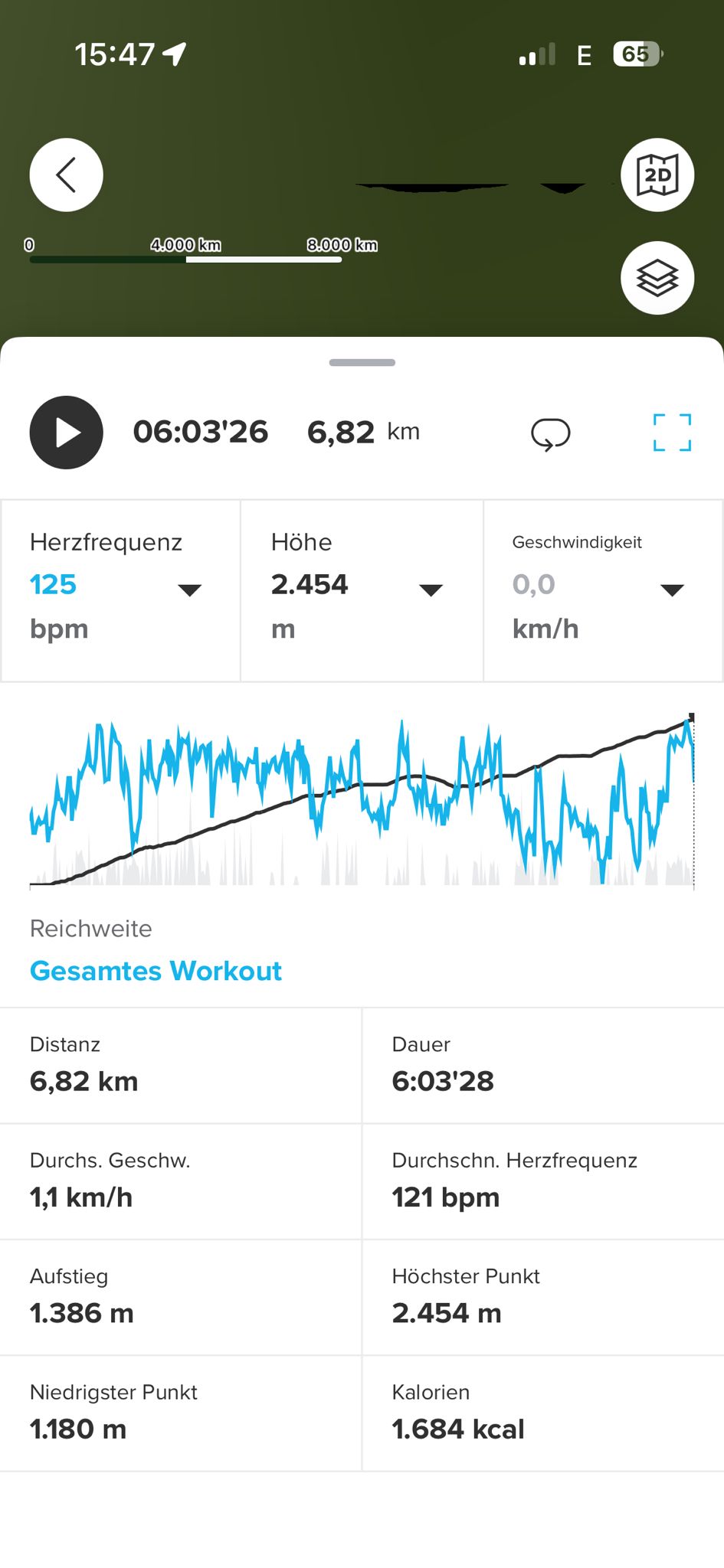Toggle the loop playback icon
Image resolution: width=724 pixels, height=1568 pixels.
click(550, 434)
